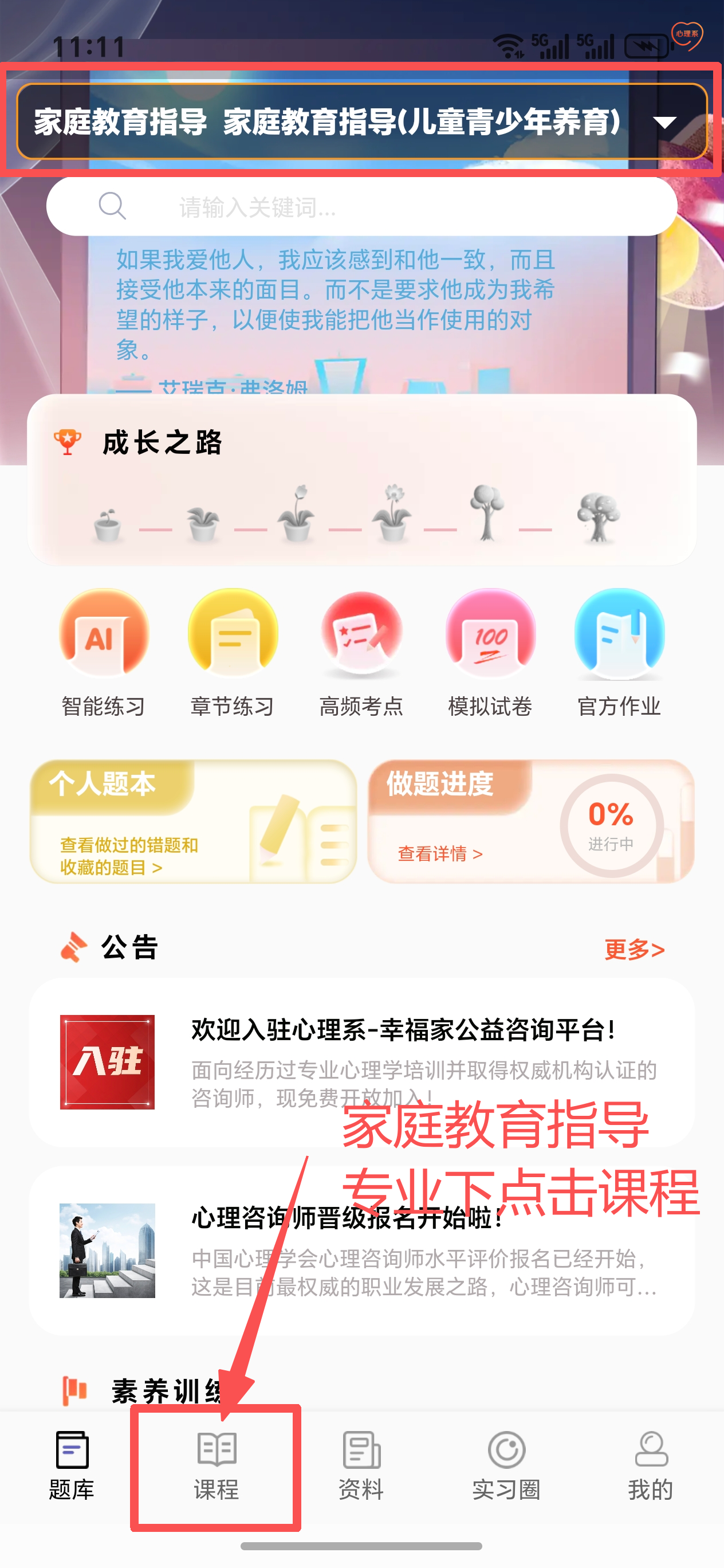Tap the 请输入关键词 search box

(361, 207)
